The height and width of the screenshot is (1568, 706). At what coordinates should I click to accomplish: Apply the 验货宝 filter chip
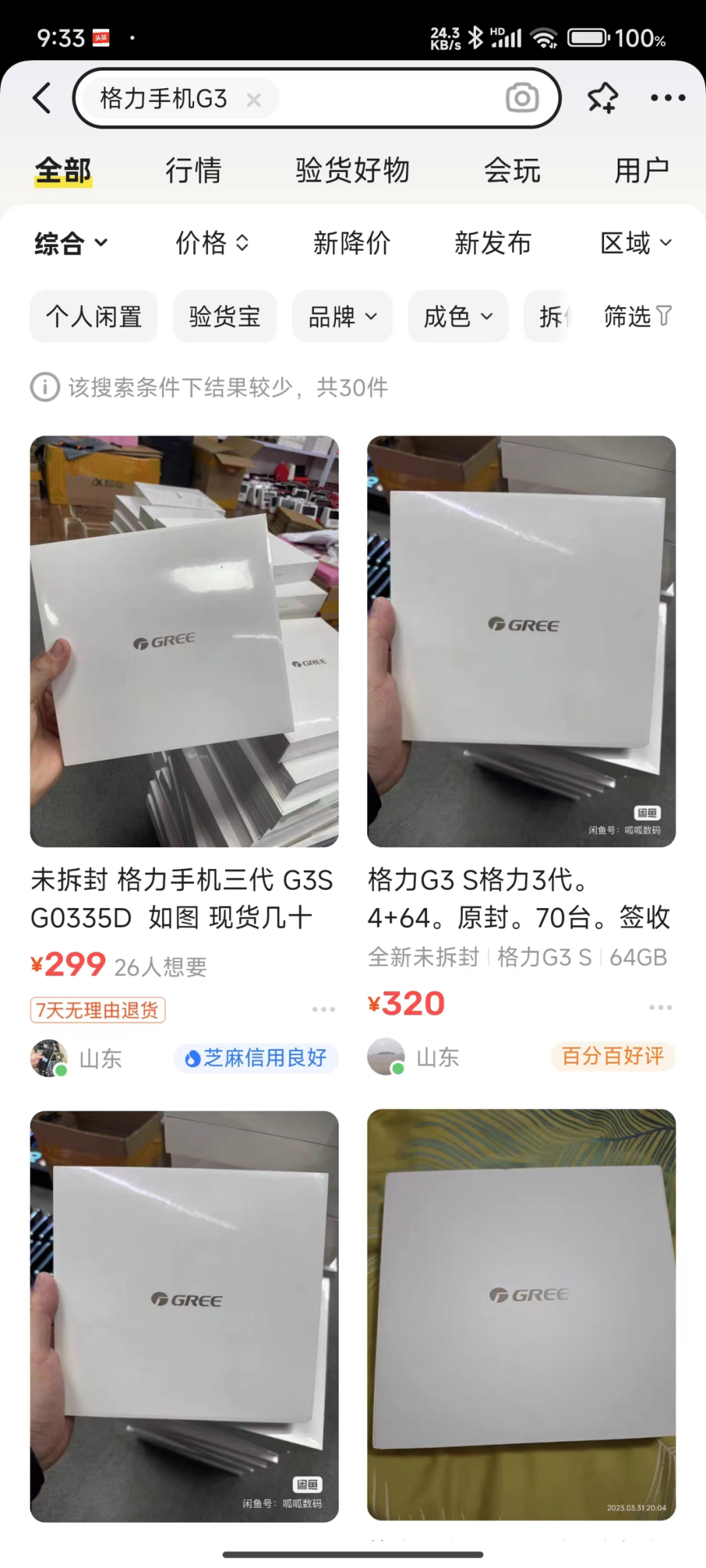coord(225,316)
